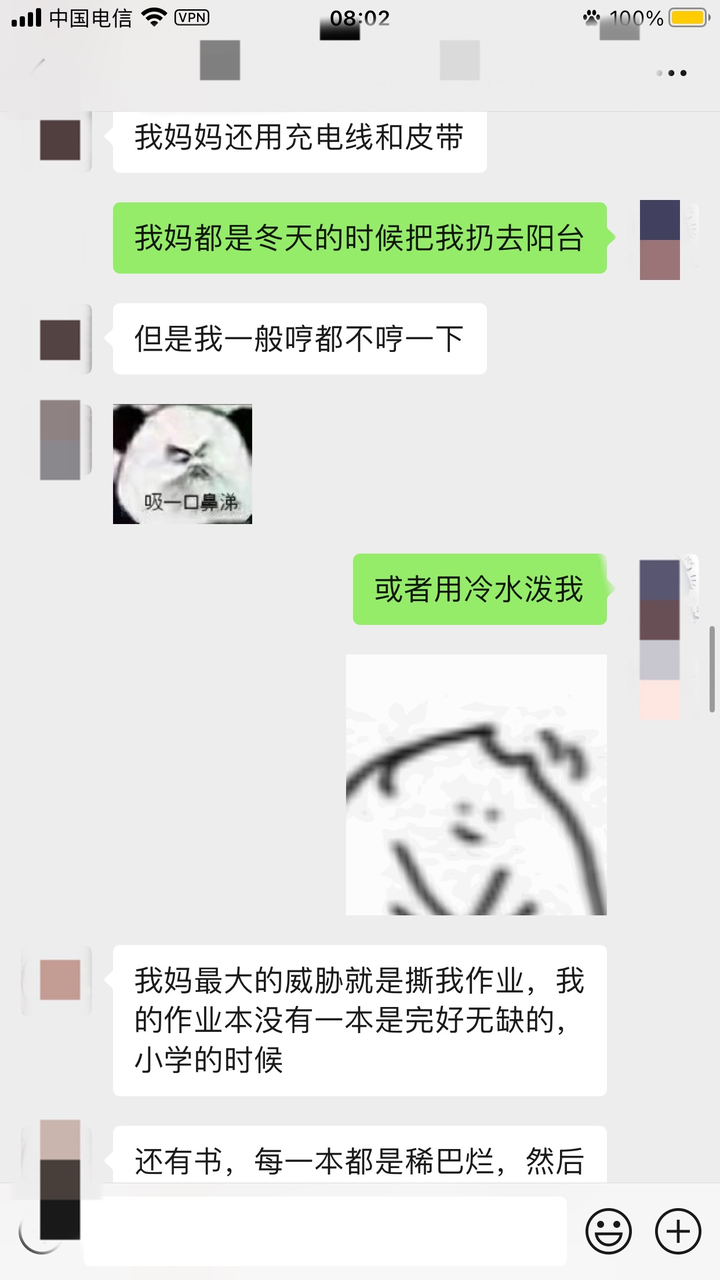
Task: Open the chat details three-dot menu
Action: click(672, 73)
